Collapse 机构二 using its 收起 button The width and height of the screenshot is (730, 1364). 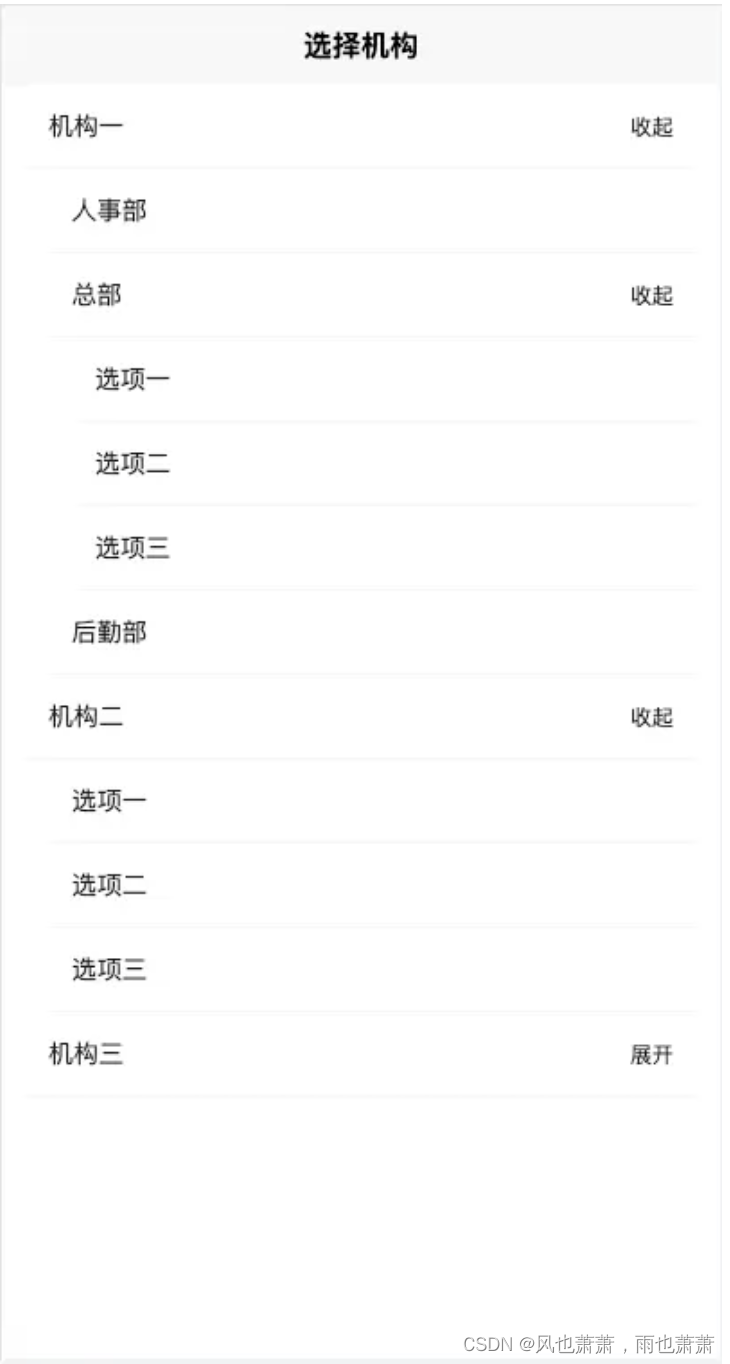651,717
